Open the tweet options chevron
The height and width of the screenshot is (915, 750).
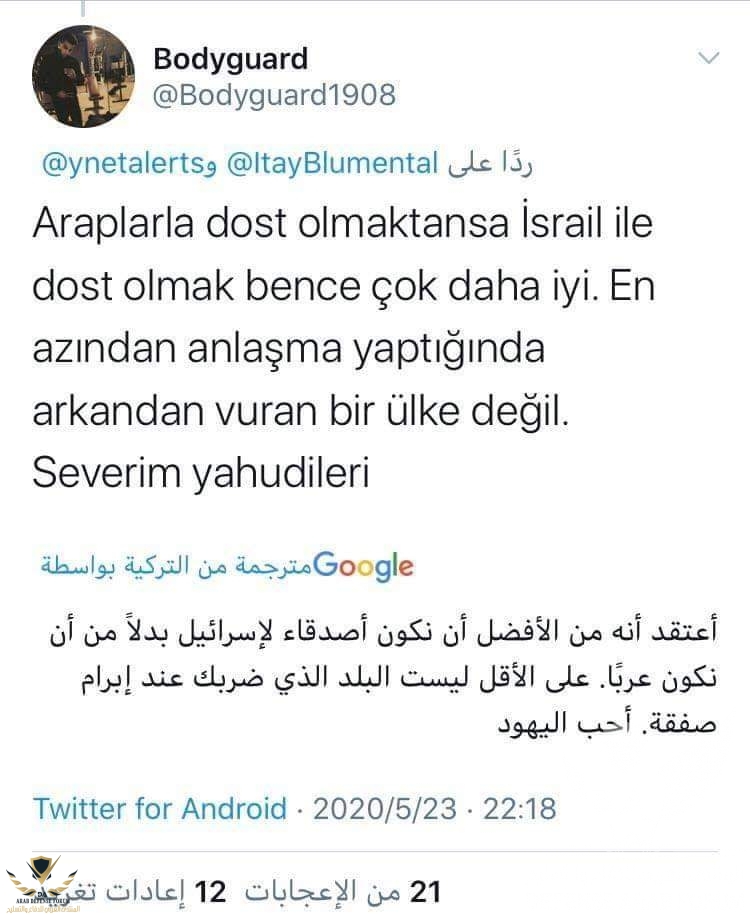click(x=708, y=58)
